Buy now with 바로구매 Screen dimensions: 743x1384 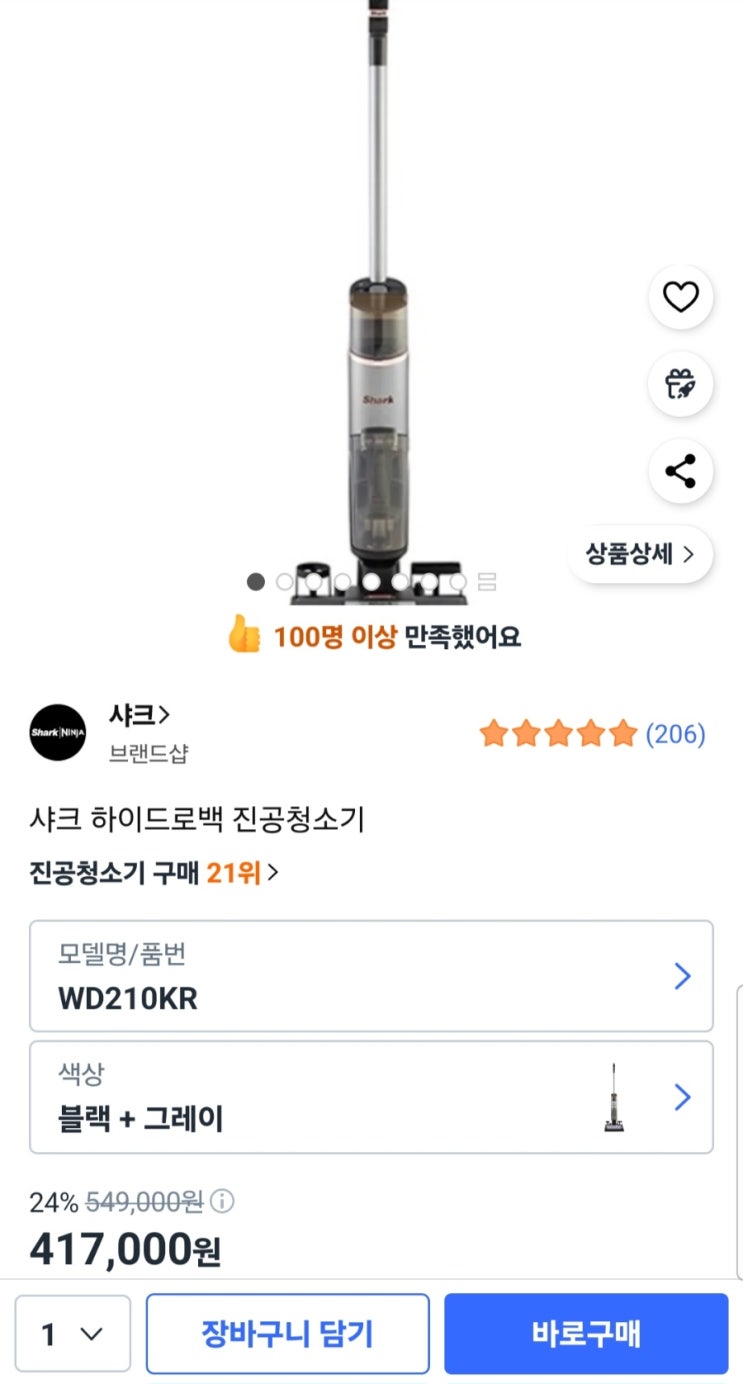(x=586, y=1334)
